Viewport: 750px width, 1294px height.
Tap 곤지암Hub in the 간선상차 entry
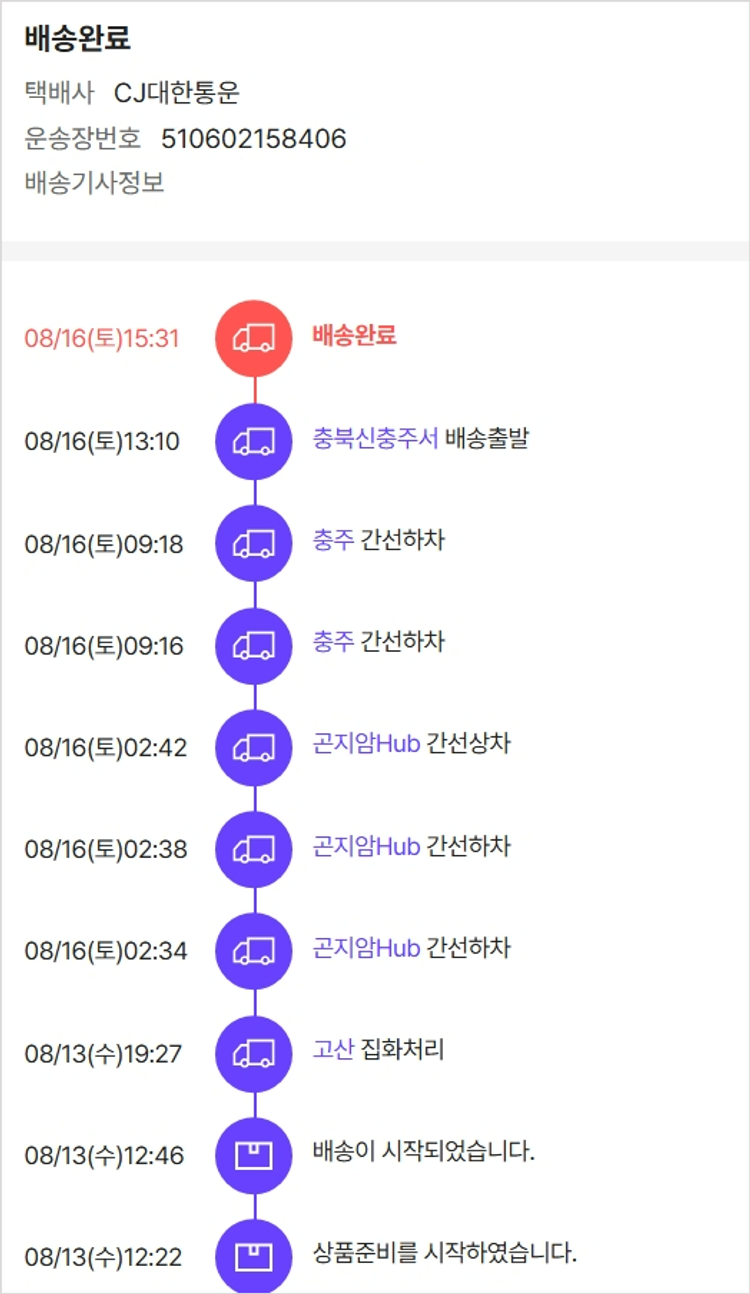click(366, 744)
